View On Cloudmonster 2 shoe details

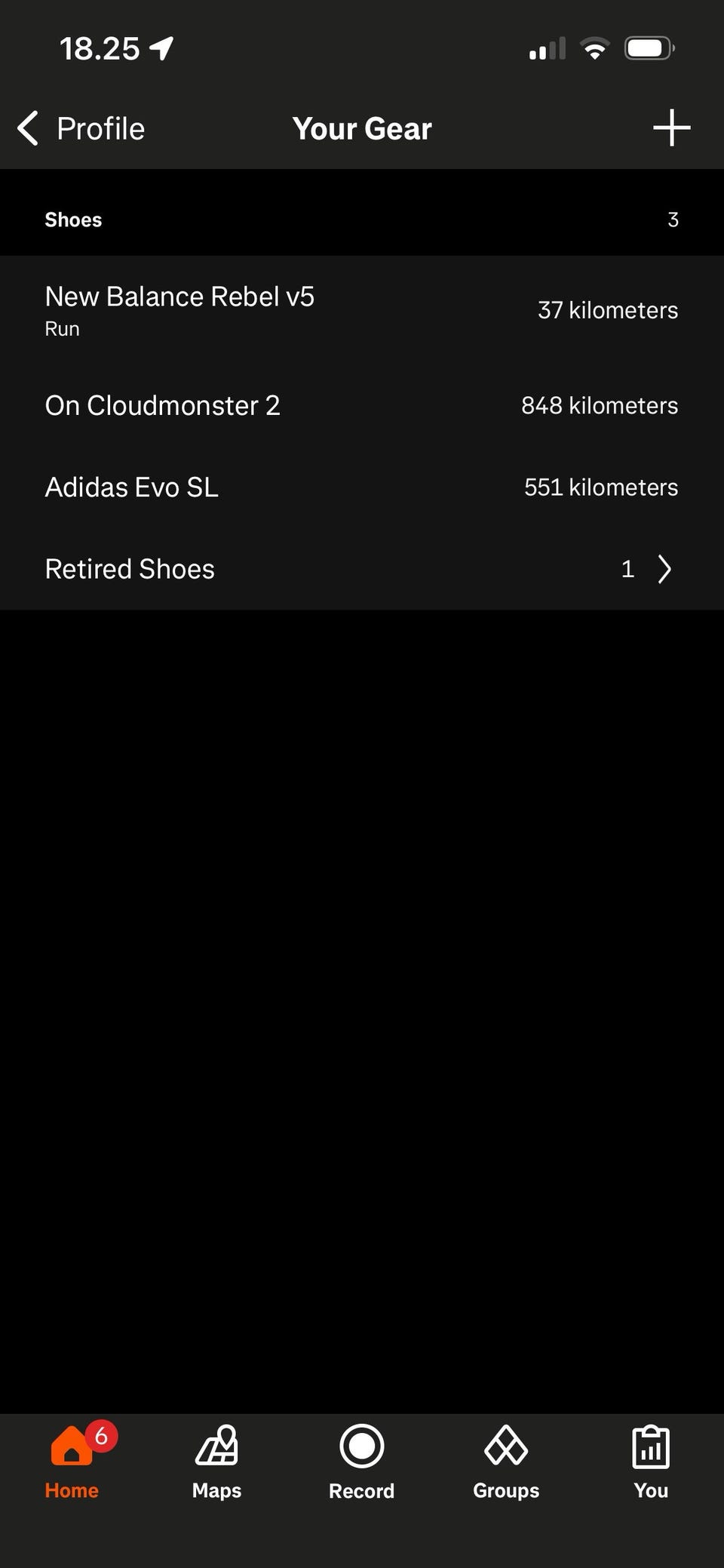pos(362,406)
